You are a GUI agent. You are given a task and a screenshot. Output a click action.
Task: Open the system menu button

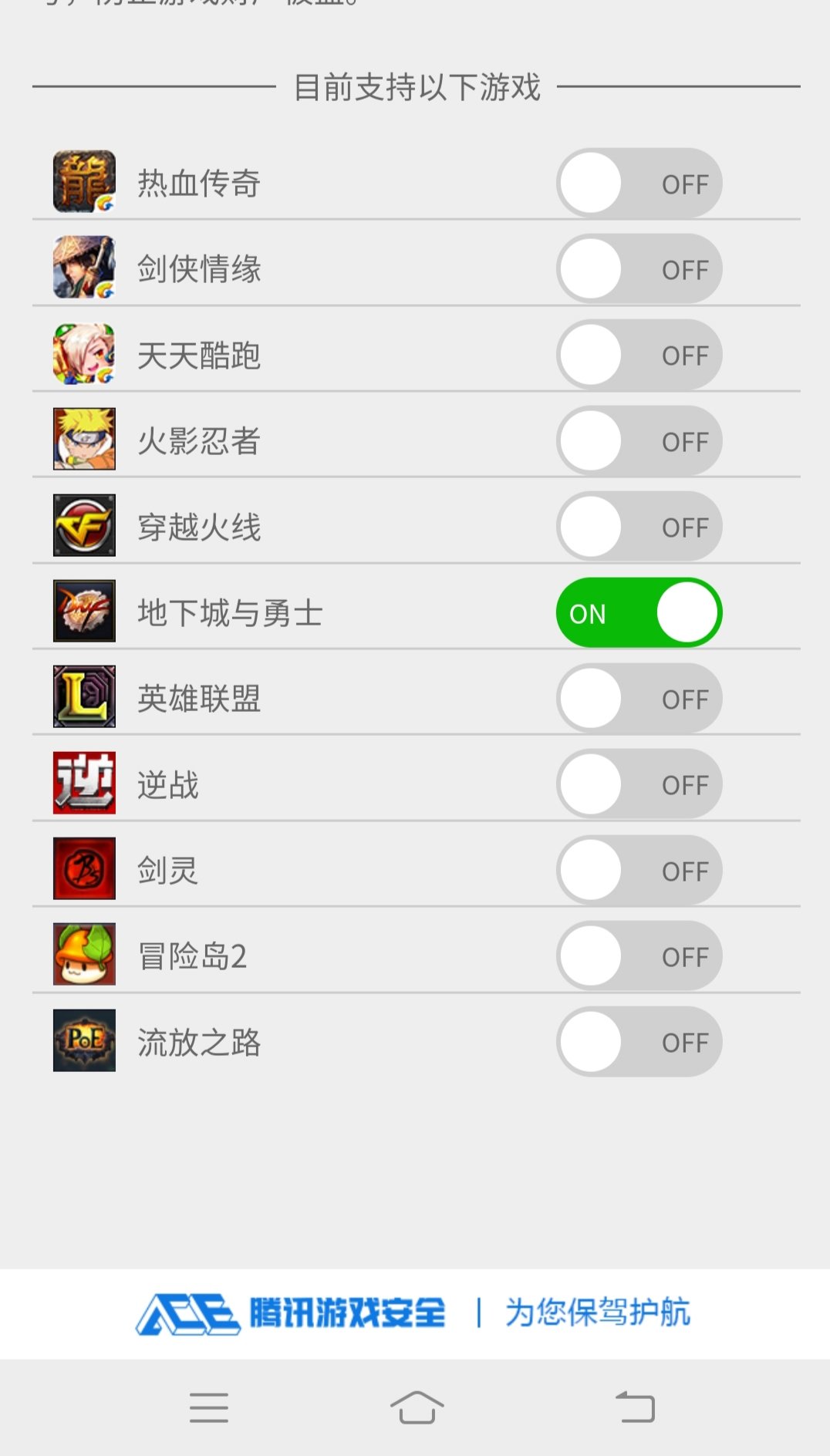[x=209, y=1407]
